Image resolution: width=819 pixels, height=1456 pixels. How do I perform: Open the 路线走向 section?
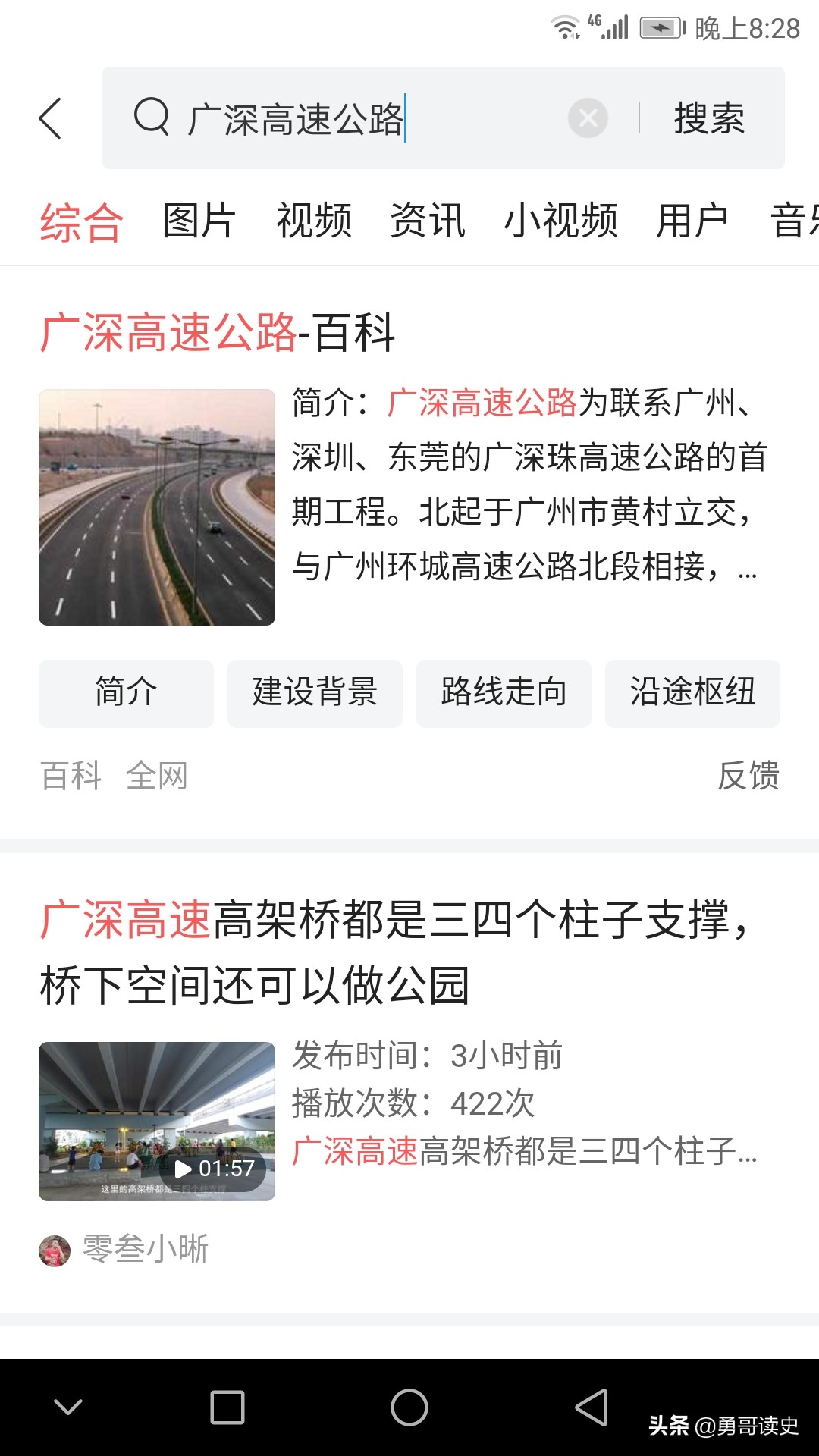[x=503, y=693]
